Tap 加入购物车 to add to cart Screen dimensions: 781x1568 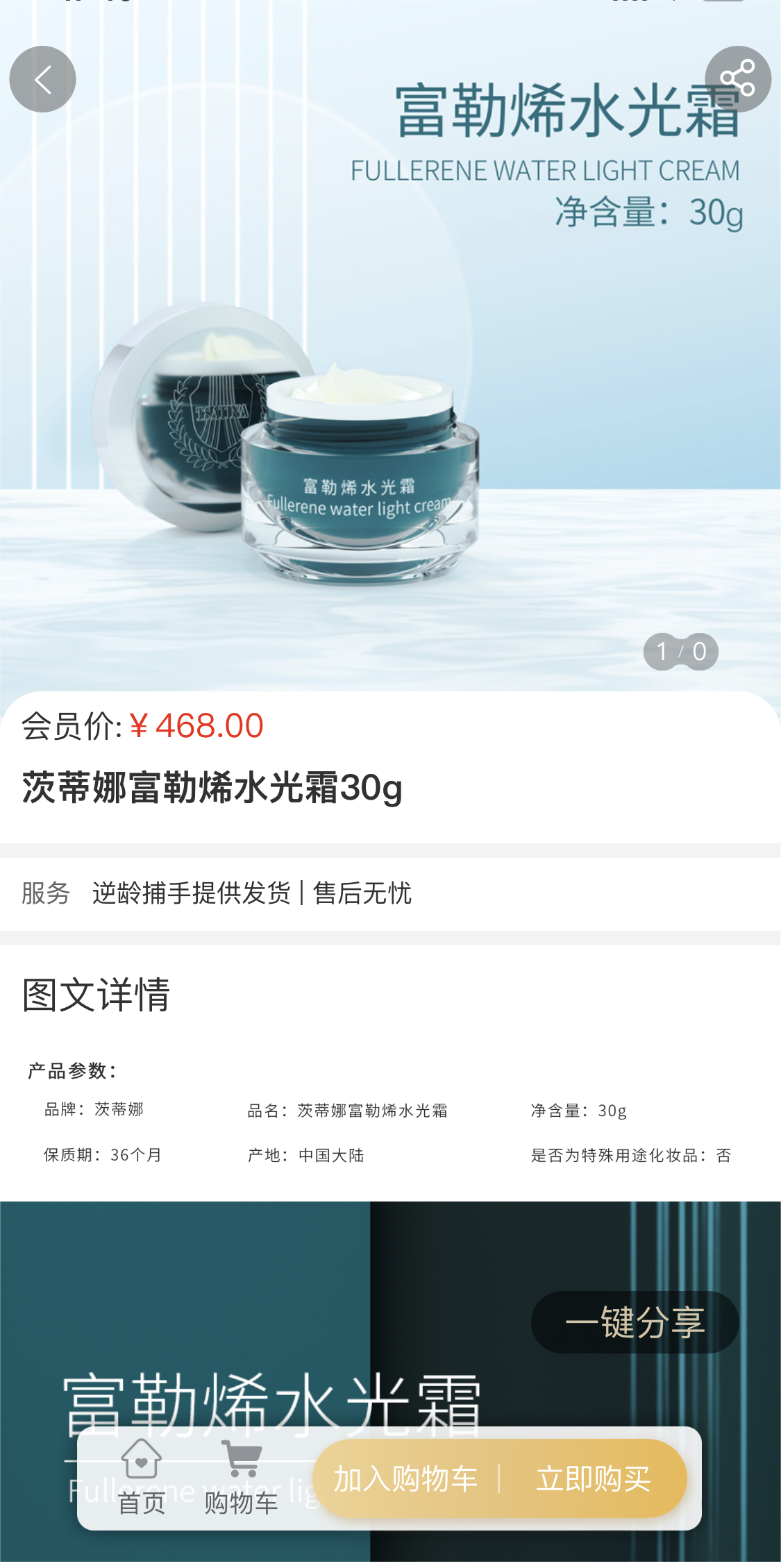click(406, 1478)
